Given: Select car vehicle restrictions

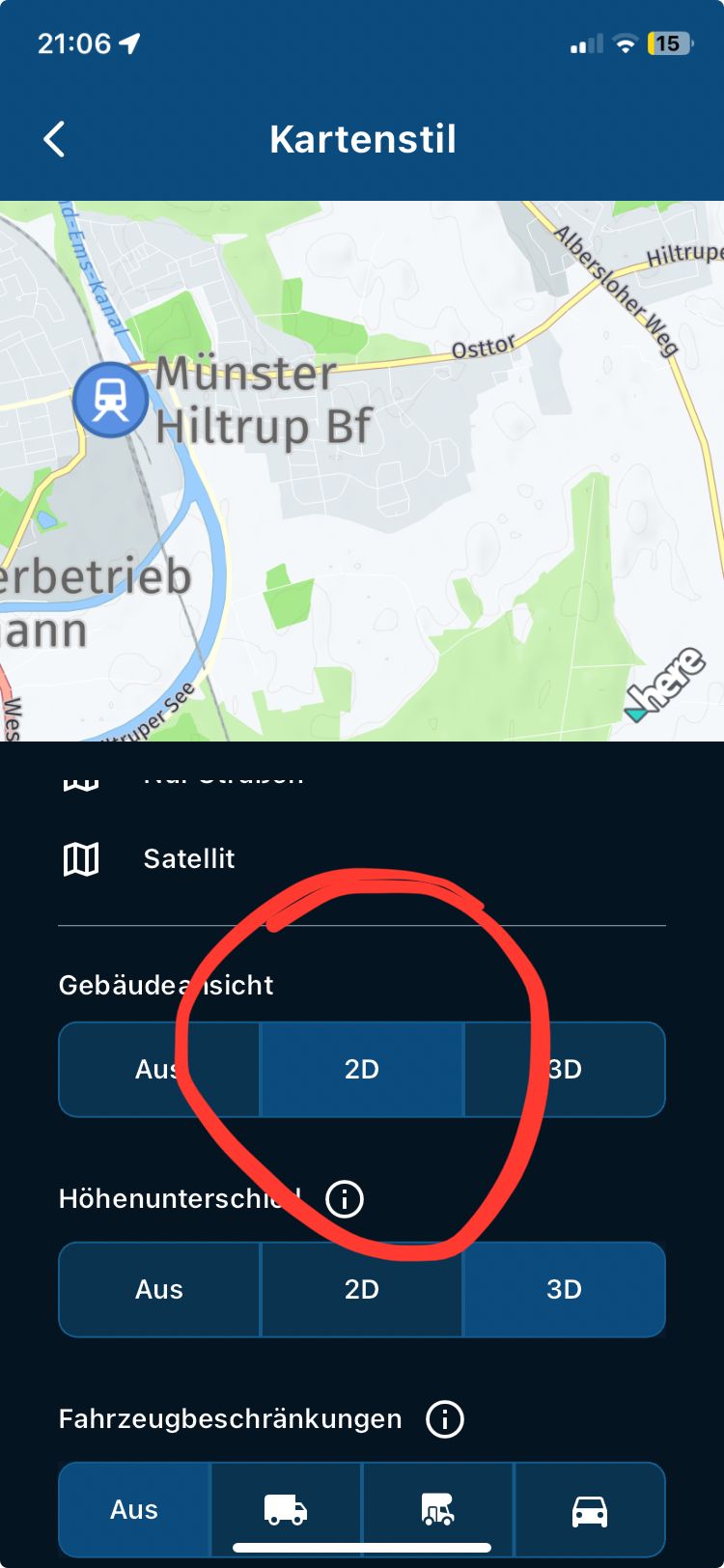Looking at the screenshot, I should 590,1509.
